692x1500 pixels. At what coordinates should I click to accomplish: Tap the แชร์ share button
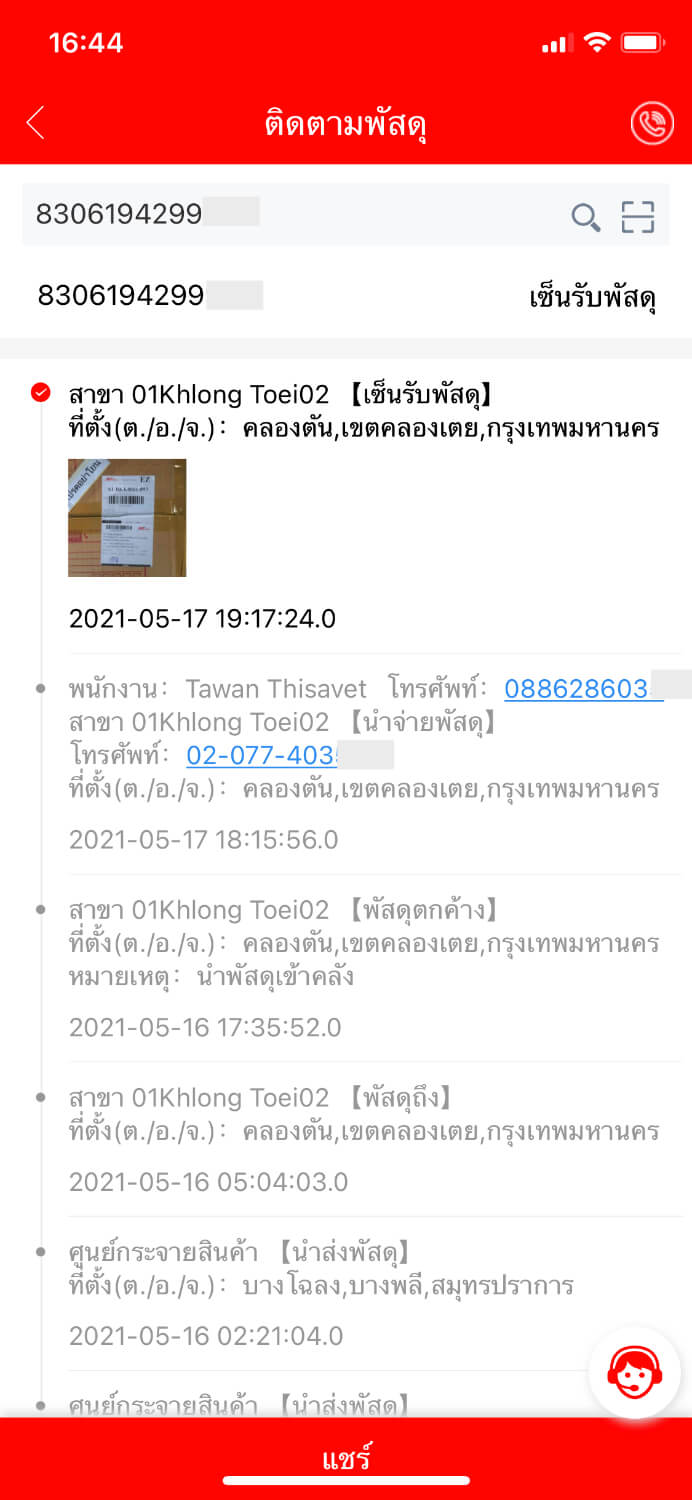(346, 1457)
